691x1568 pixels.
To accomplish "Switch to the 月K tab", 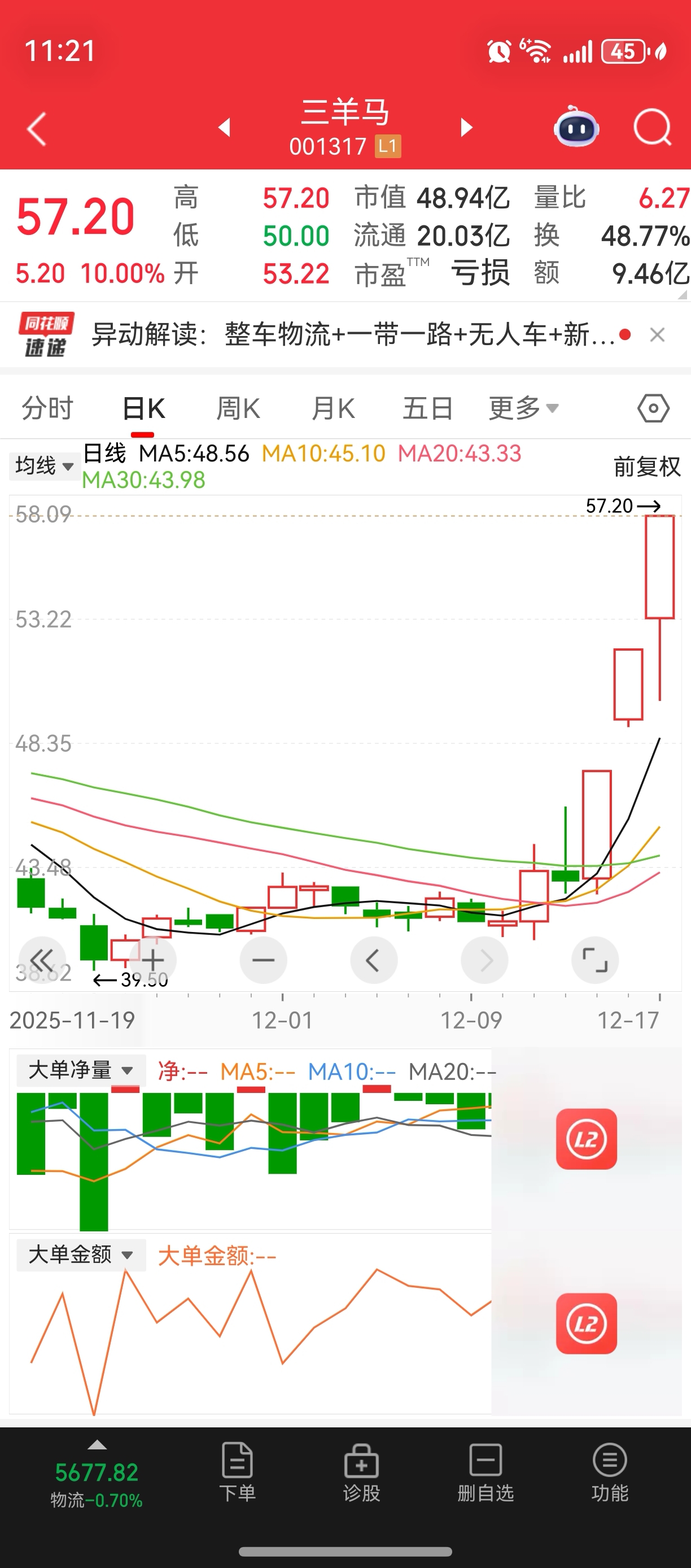I will (333, 408).
